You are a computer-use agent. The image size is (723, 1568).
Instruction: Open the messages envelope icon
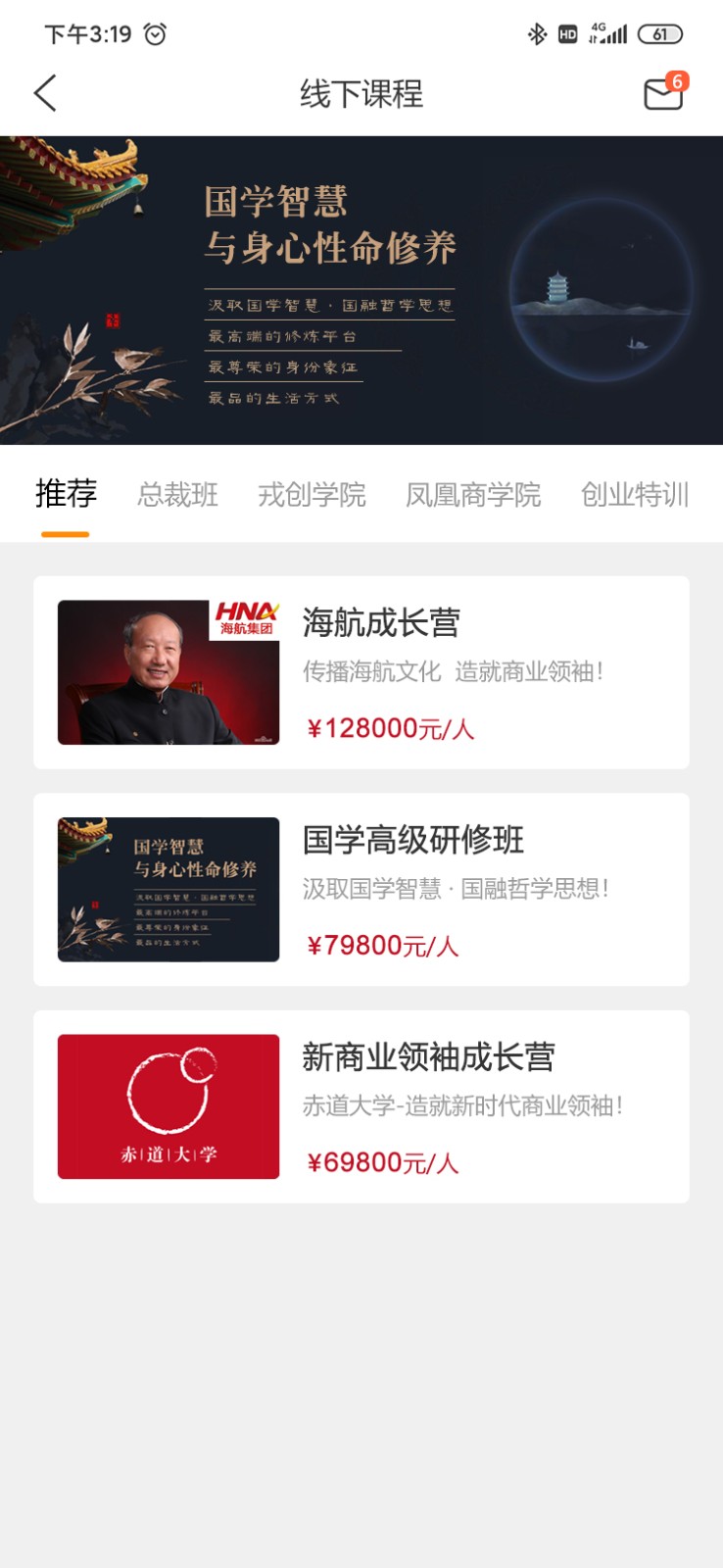[x=663, y=94]
